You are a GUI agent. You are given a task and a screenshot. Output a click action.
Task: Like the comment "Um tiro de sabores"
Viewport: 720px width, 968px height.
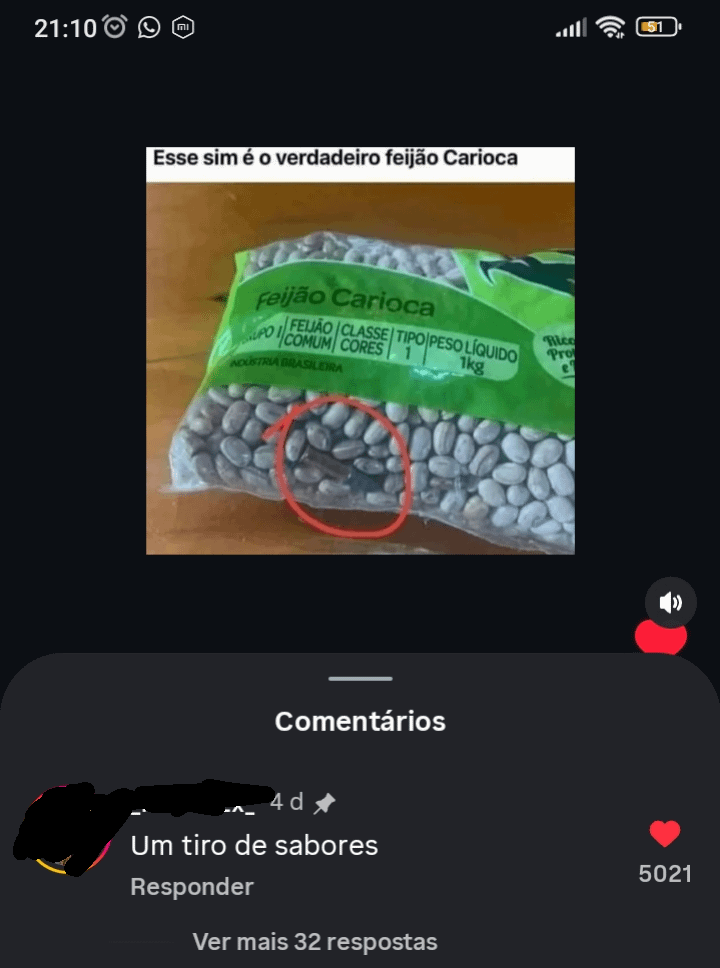[x=665, y=834]
